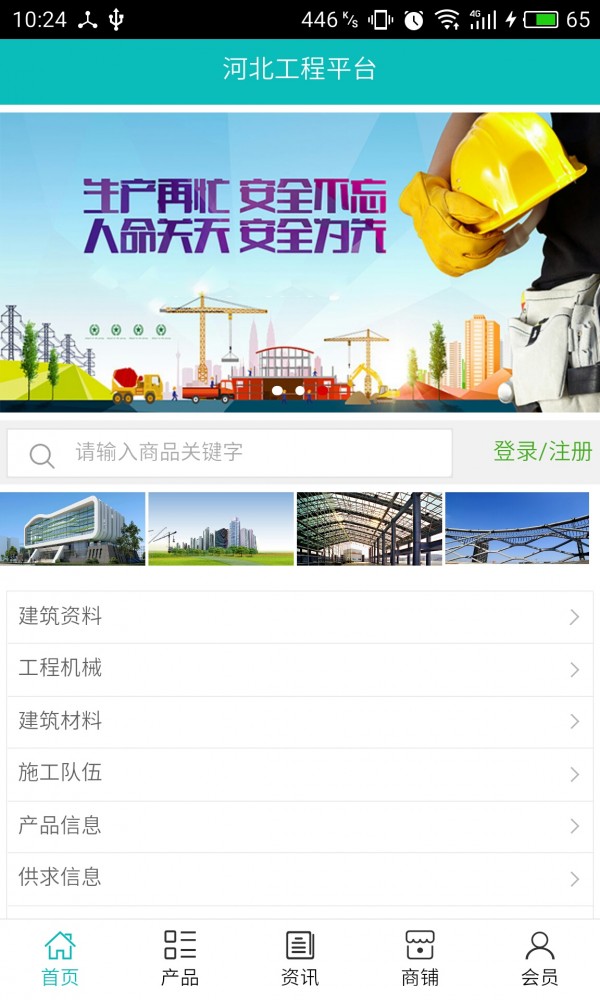Viewport: 600px width, 1000px height.
Task: Open the white office building thumbnail
Action: tap(73, 528)
